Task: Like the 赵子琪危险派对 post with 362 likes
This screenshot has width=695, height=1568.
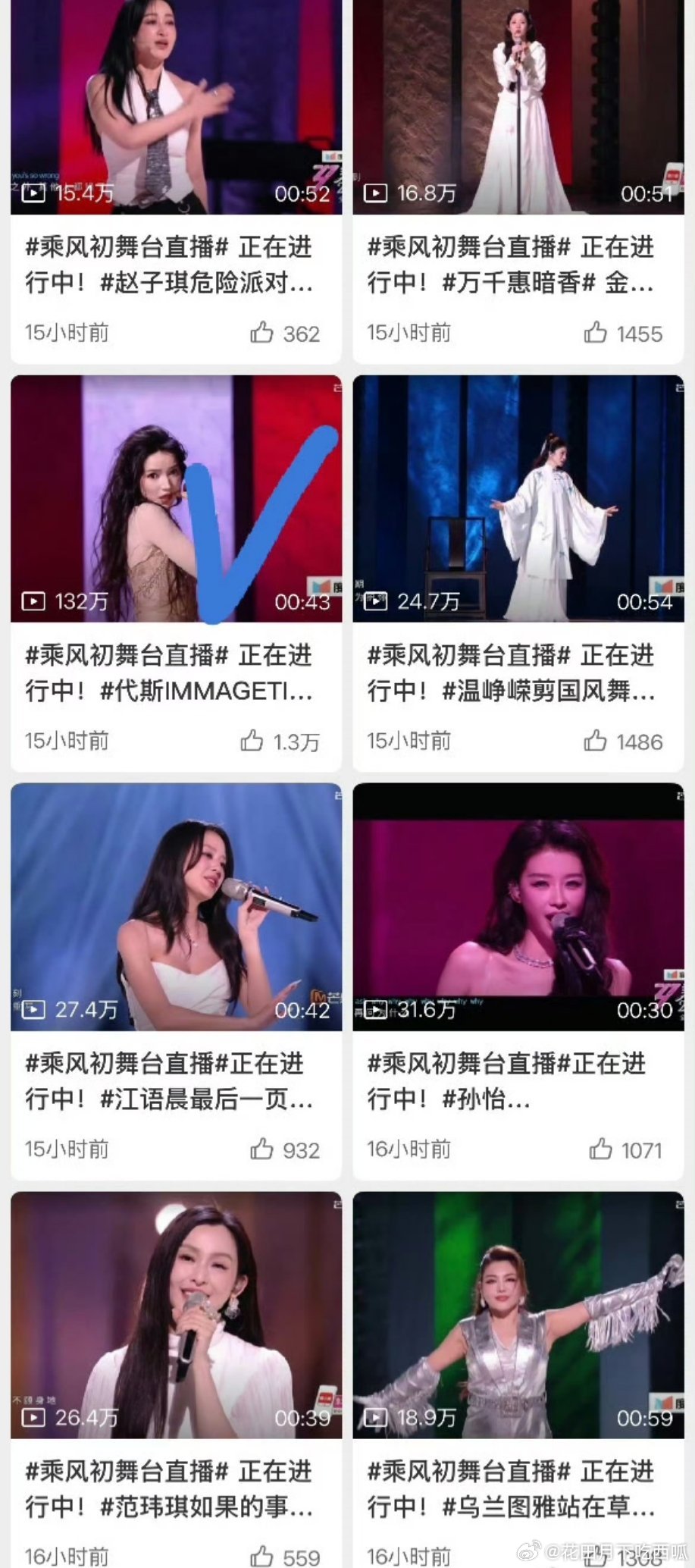Action: click(261, 332)
